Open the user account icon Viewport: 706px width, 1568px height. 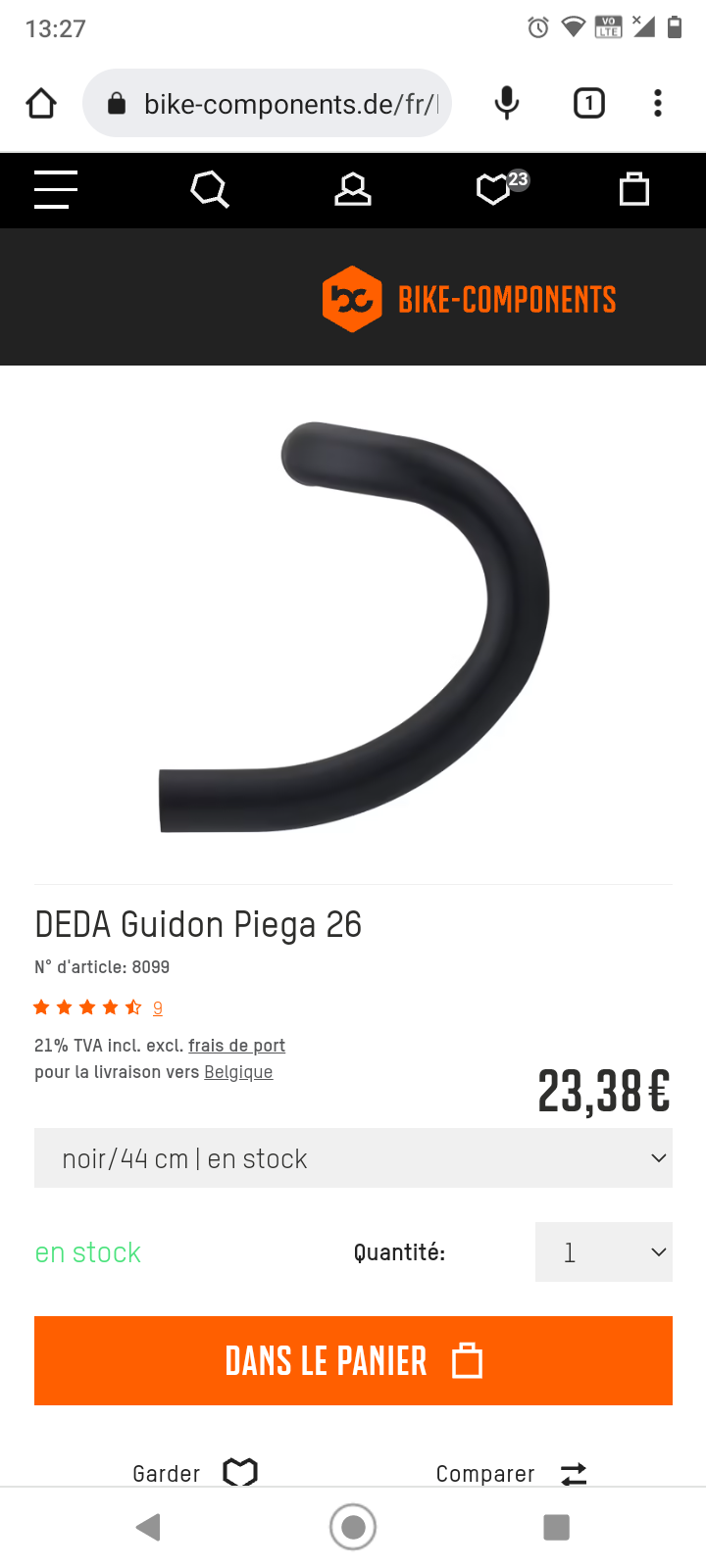[353, 189]
